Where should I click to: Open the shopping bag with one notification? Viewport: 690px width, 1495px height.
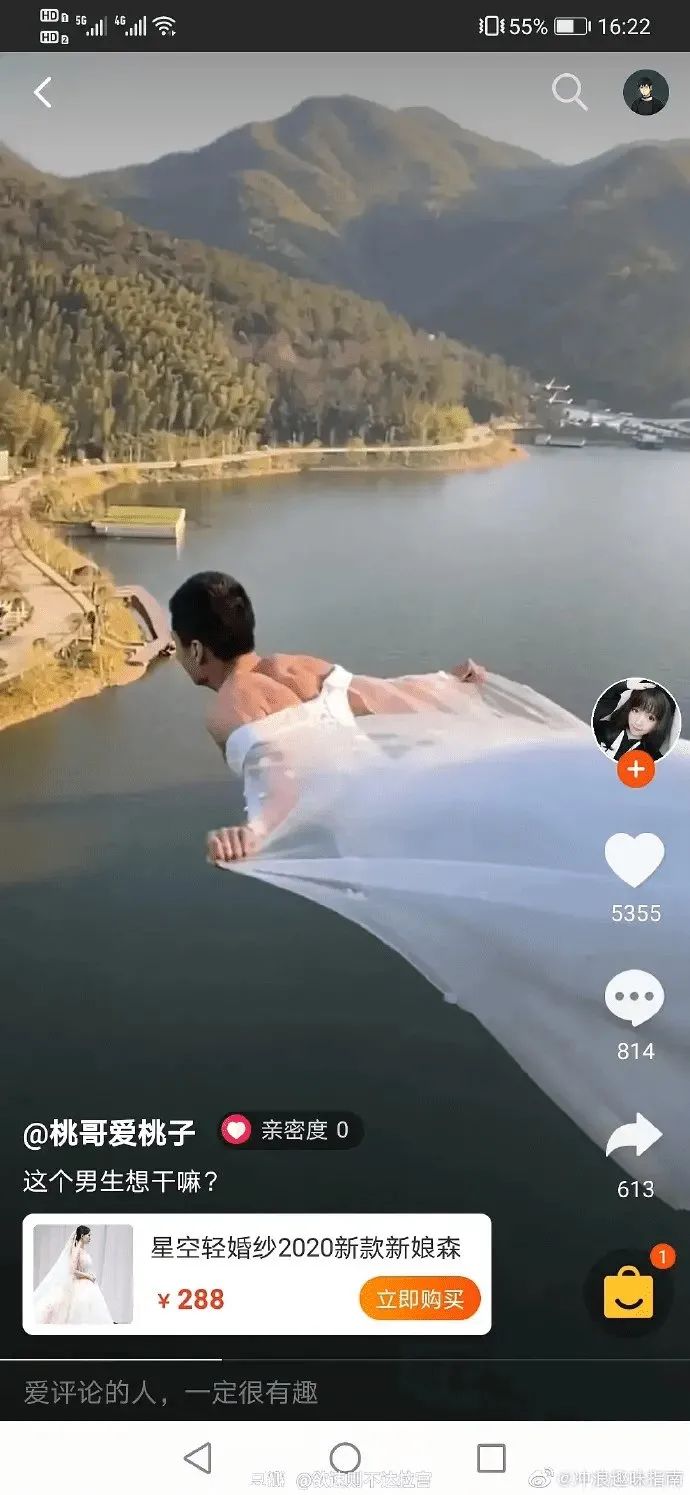[x=629, y=1293]
